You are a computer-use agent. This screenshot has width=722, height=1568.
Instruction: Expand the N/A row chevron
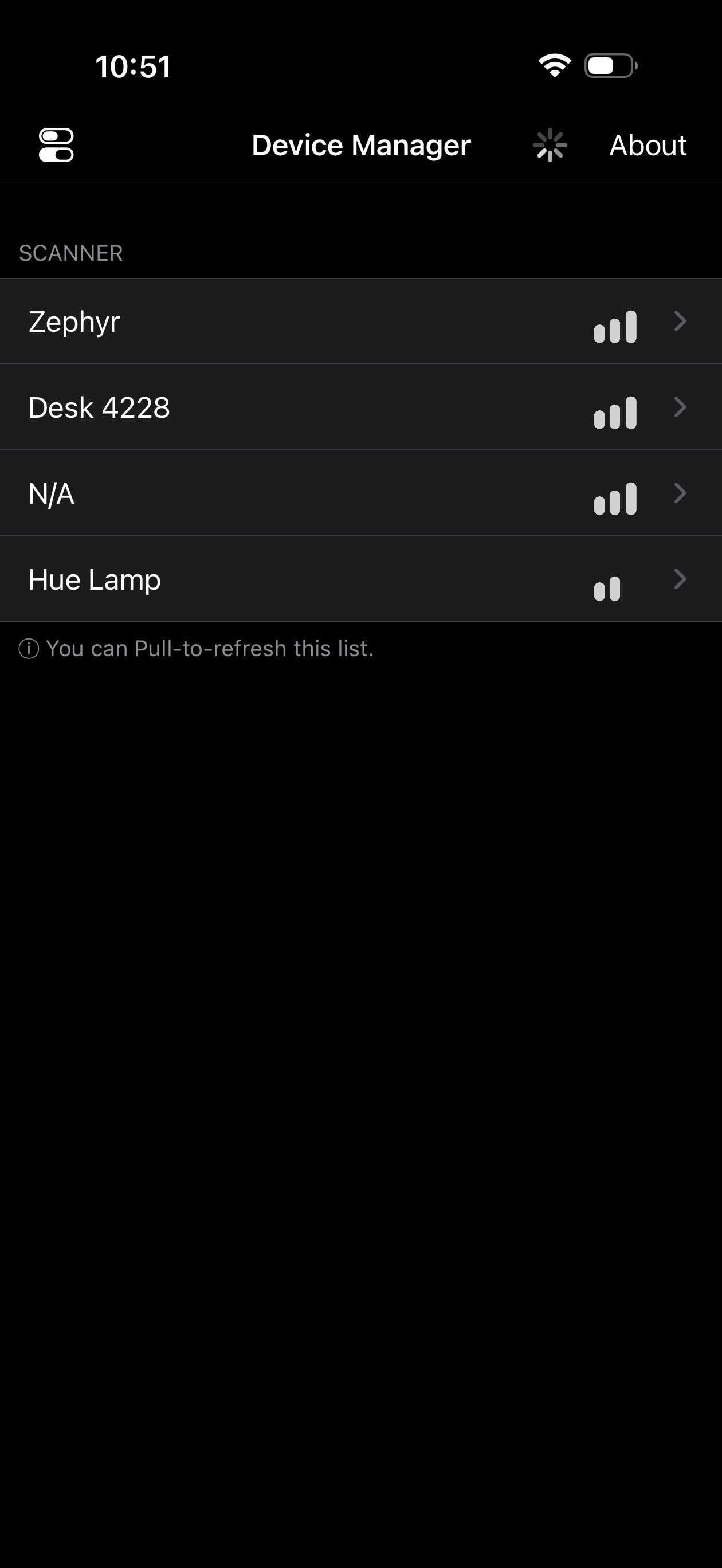point(680,493)
